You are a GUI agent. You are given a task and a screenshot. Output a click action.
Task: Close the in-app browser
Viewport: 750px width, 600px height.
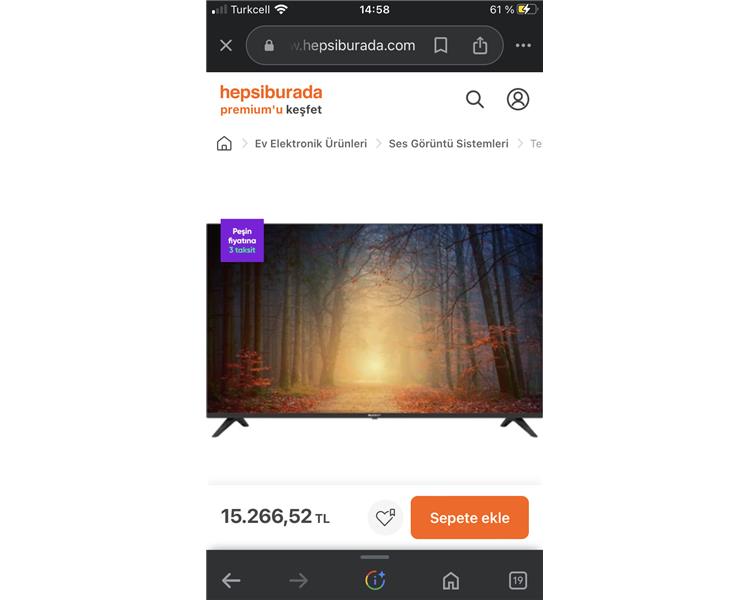pos(226,46)
